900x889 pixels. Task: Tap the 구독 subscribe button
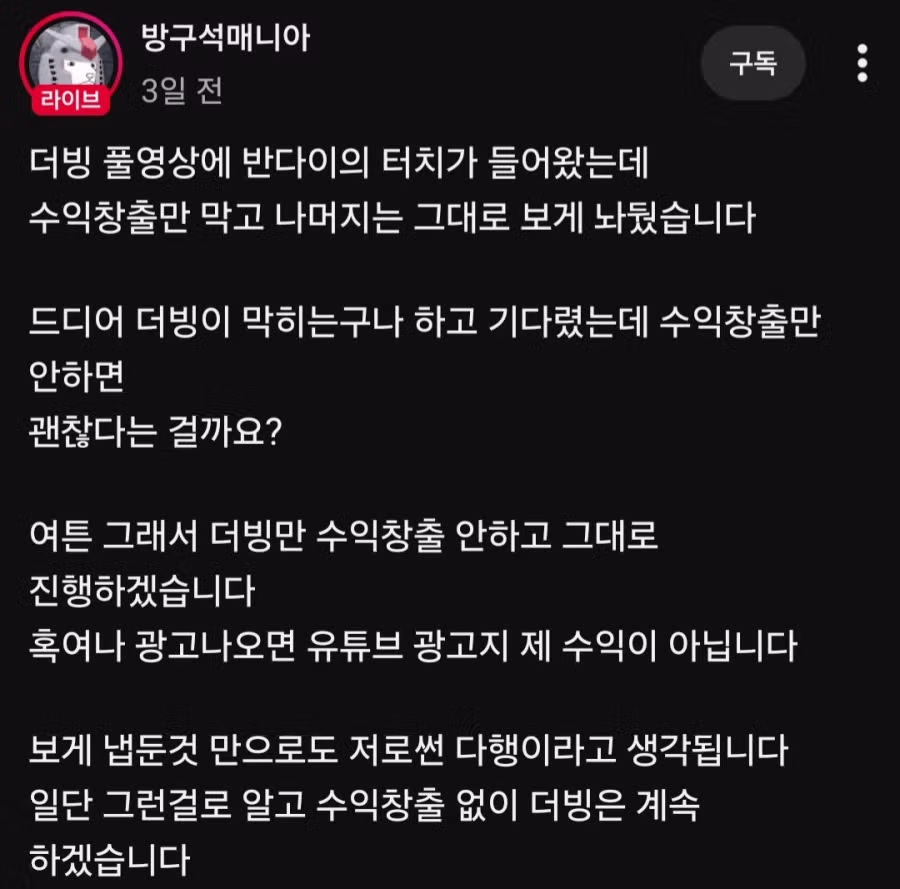(754, 64)
